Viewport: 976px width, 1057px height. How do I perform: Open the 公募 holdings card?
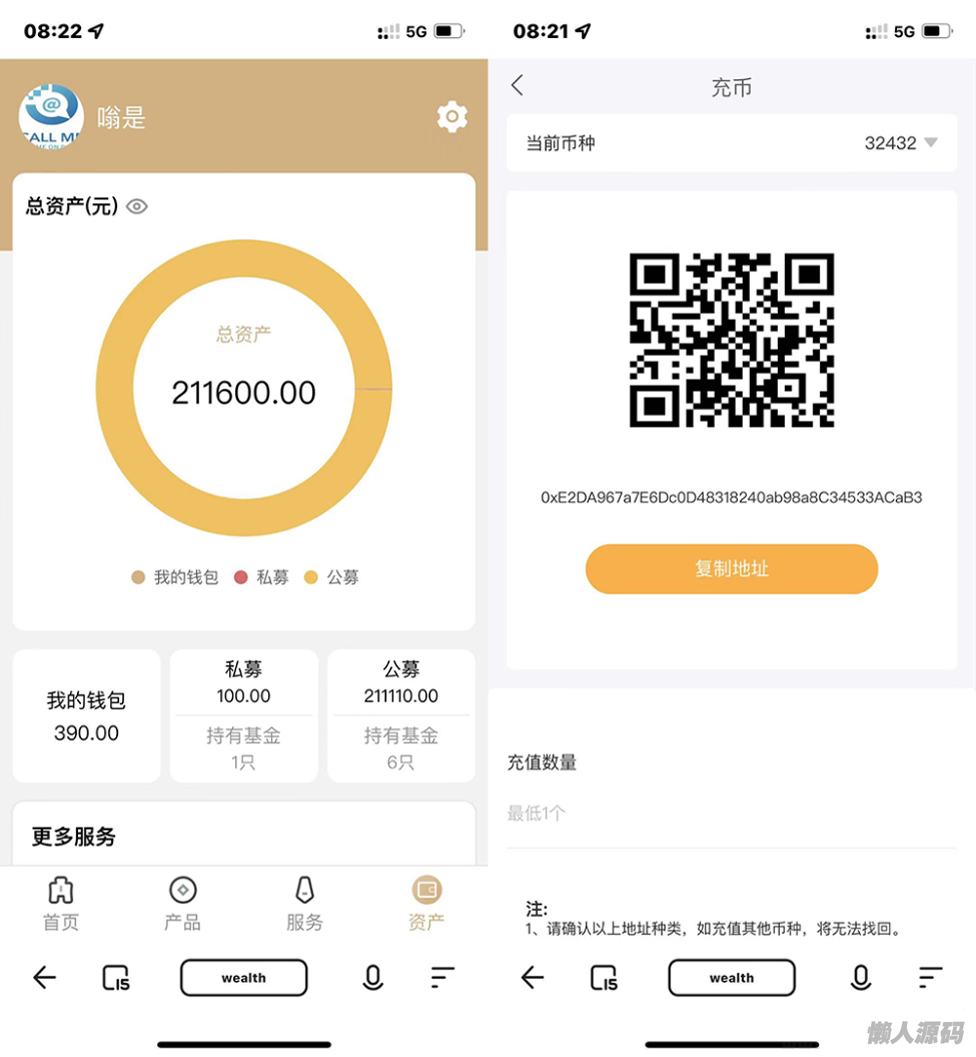point(401,716)
